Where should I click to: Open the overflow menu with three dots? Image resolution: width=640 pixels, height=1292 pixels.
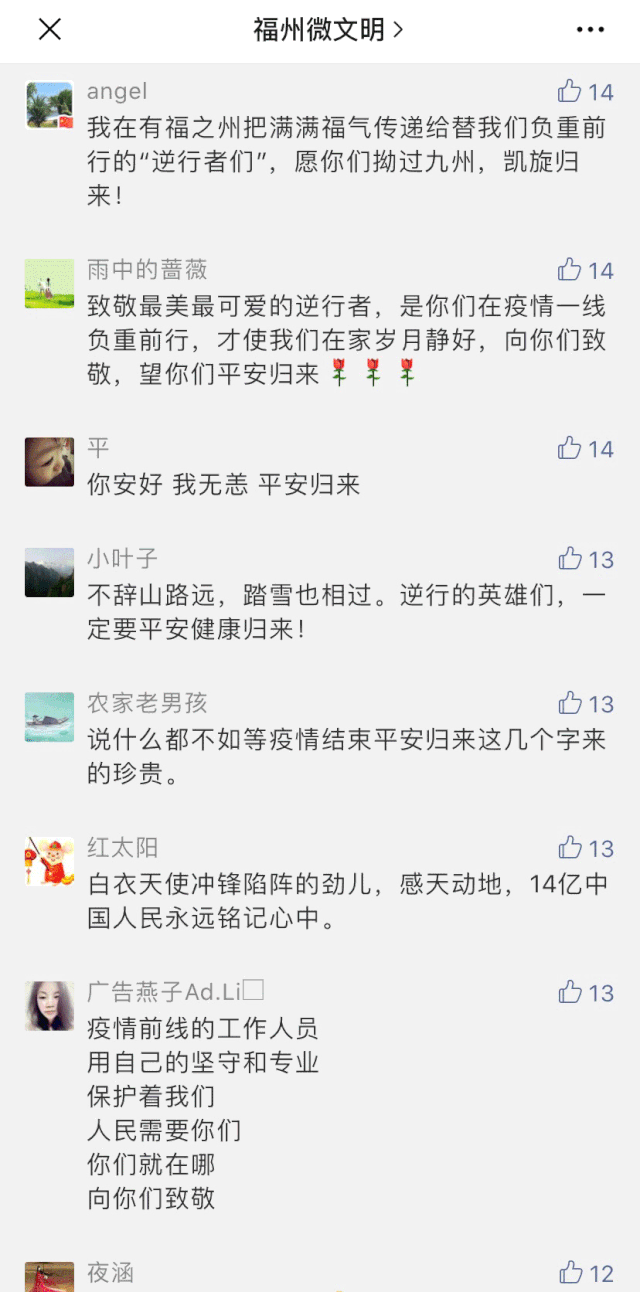click(x=590, y=30)
